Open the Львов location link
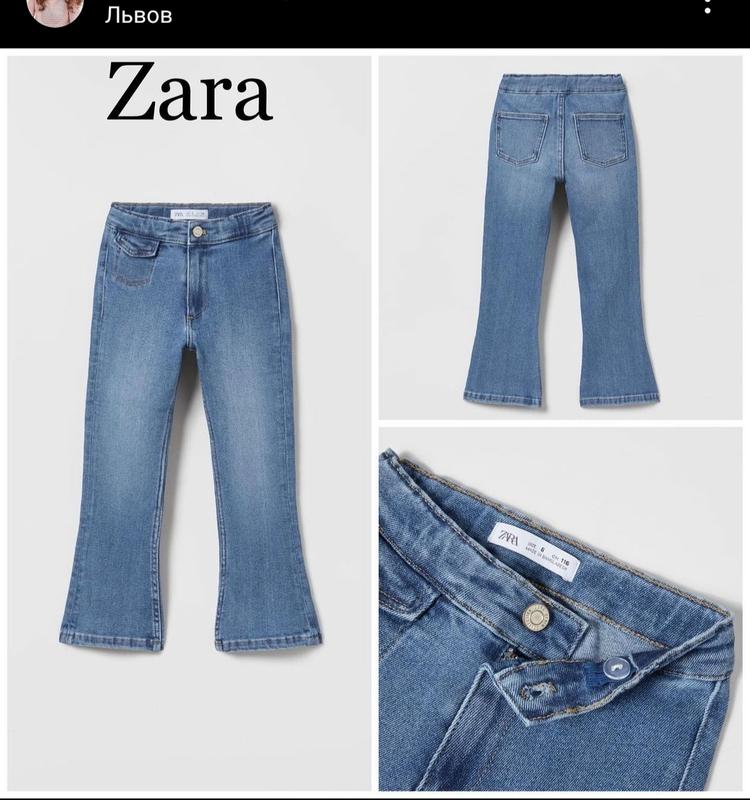This screenshot has height=800, width=750. pos(139,16)
